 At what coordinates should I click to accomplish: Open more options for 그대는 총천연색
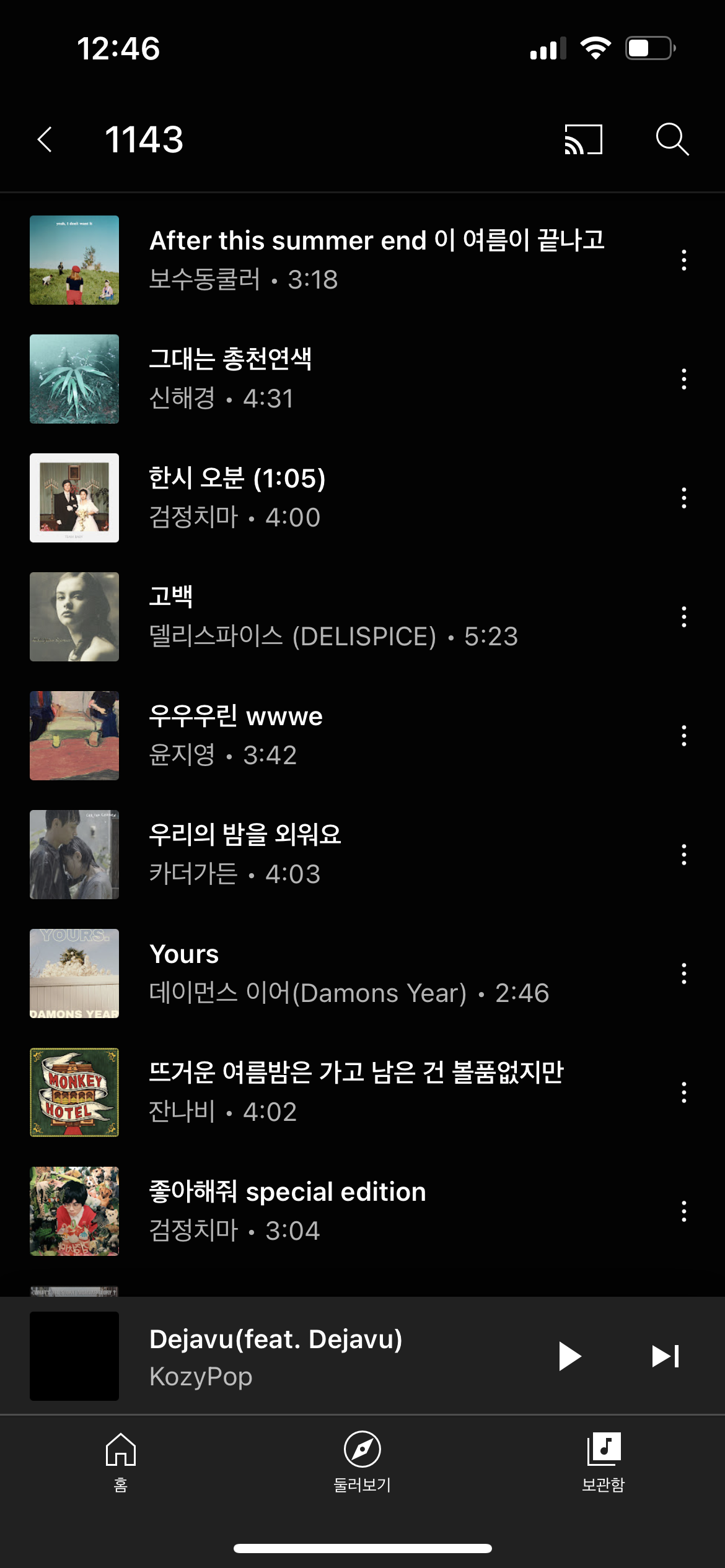pyautogui.click(x=683, y=379)
